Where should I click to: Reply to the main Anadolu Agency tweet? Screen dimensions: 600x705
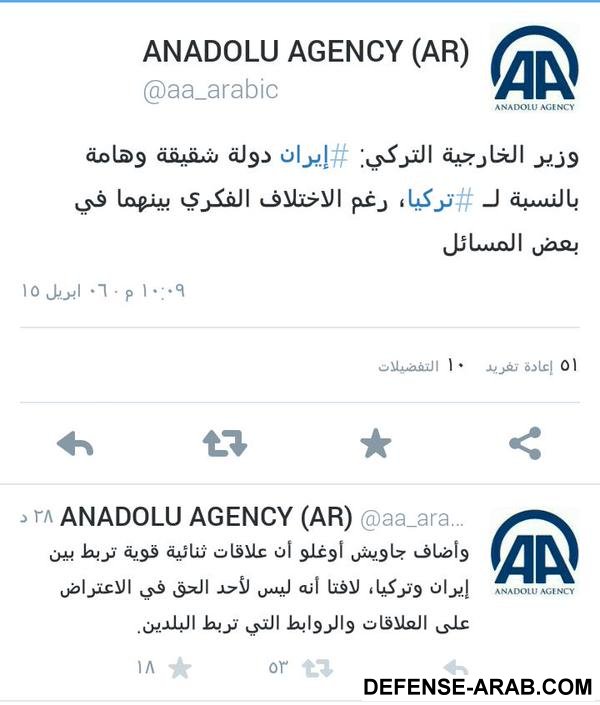click(x=75, y=443)
